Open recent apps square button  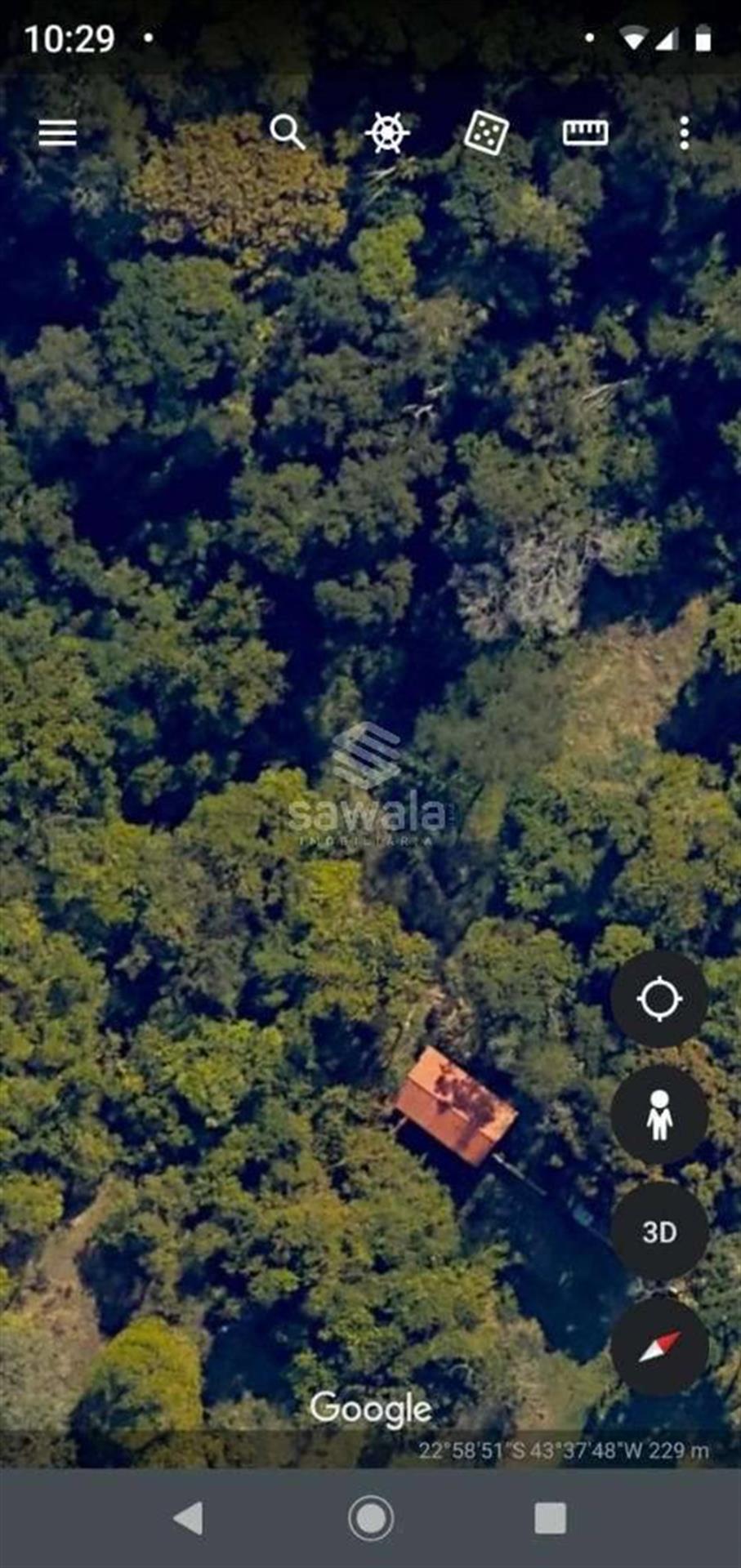(550, 1519)
